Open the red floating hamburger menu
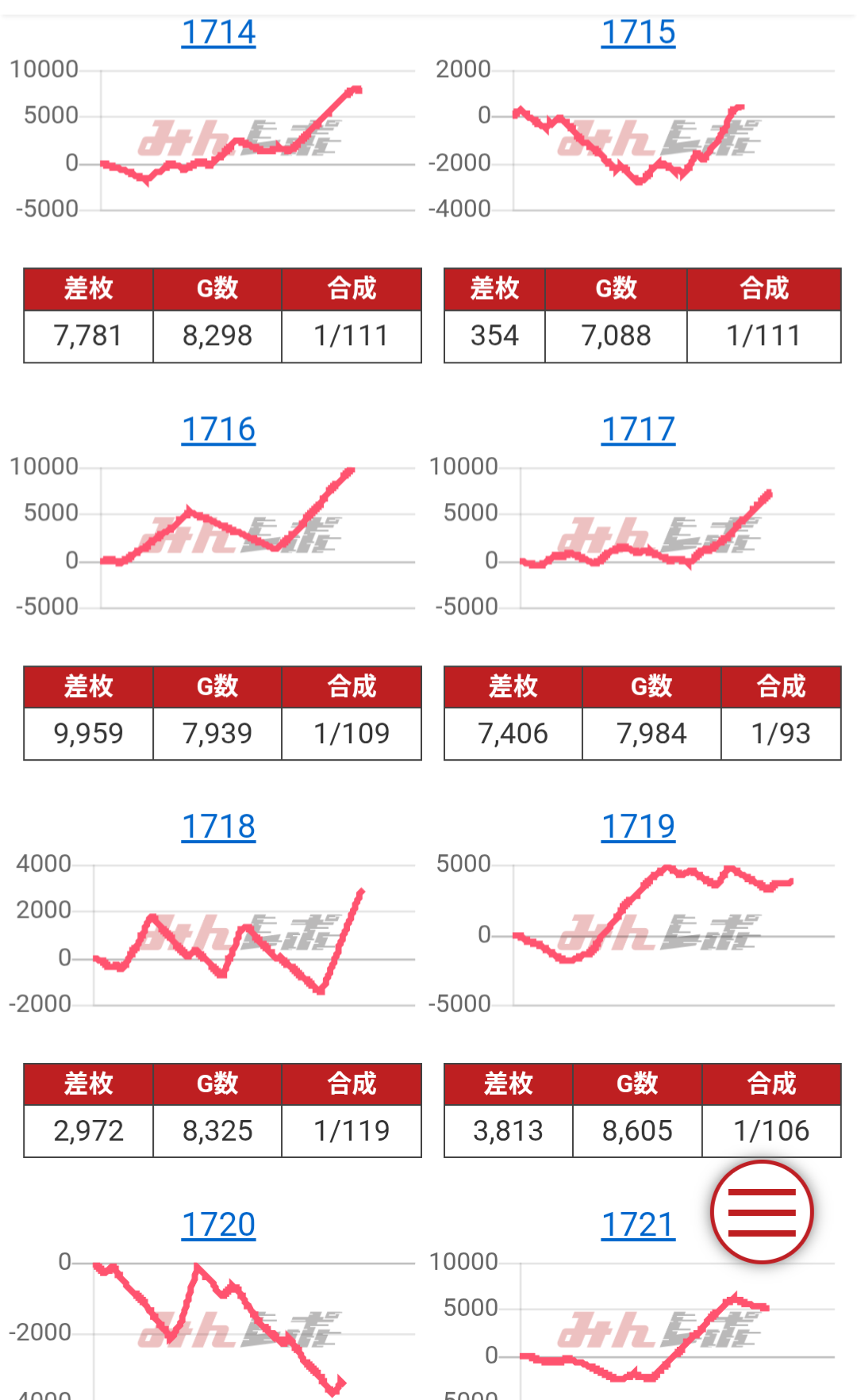Image resolution: width=857 pixels, height=1400 pixels. pos(762,1213)
